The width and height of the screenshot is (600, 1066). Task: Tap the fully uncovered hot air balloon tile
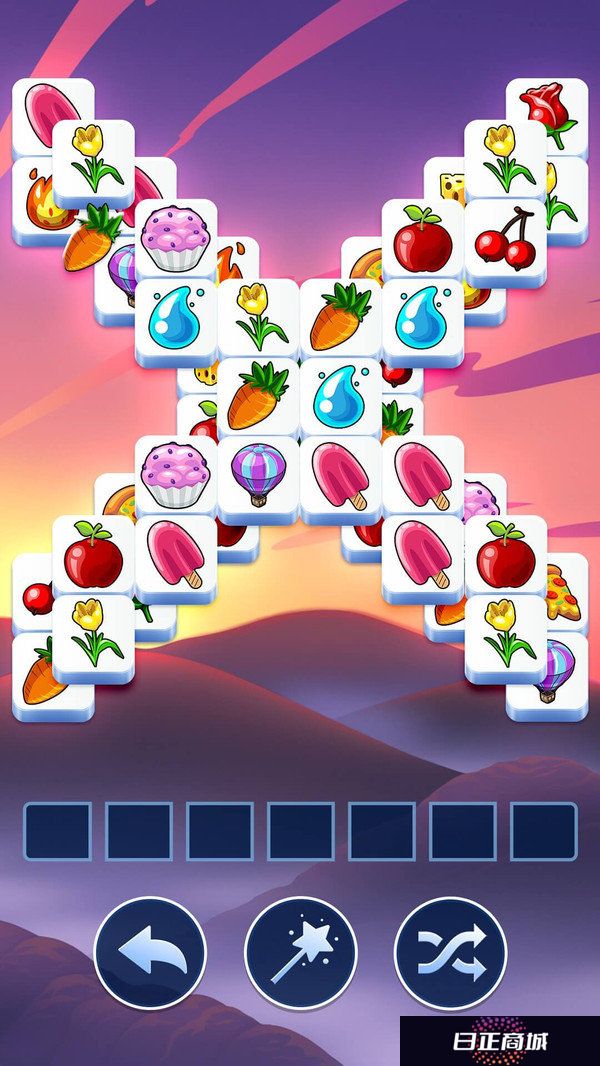tap(259, 474)
